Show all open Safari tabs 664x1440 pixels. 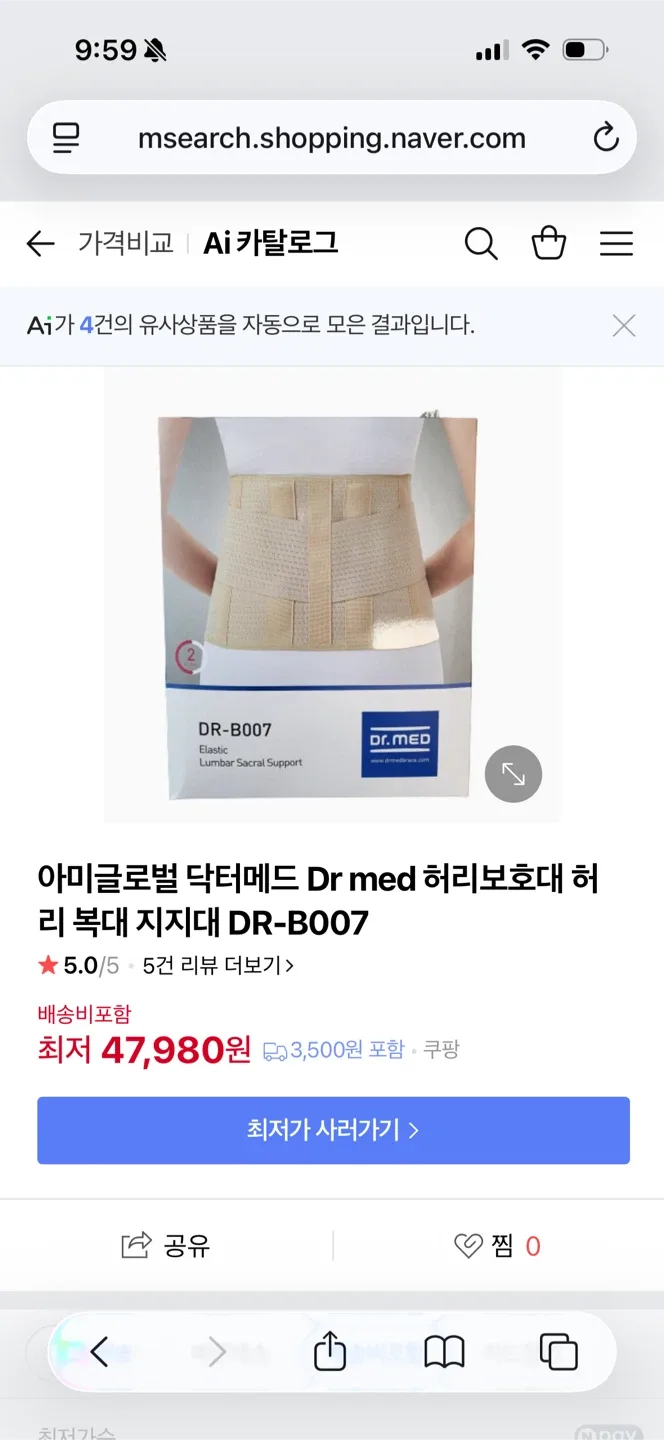pos(558,1353)
